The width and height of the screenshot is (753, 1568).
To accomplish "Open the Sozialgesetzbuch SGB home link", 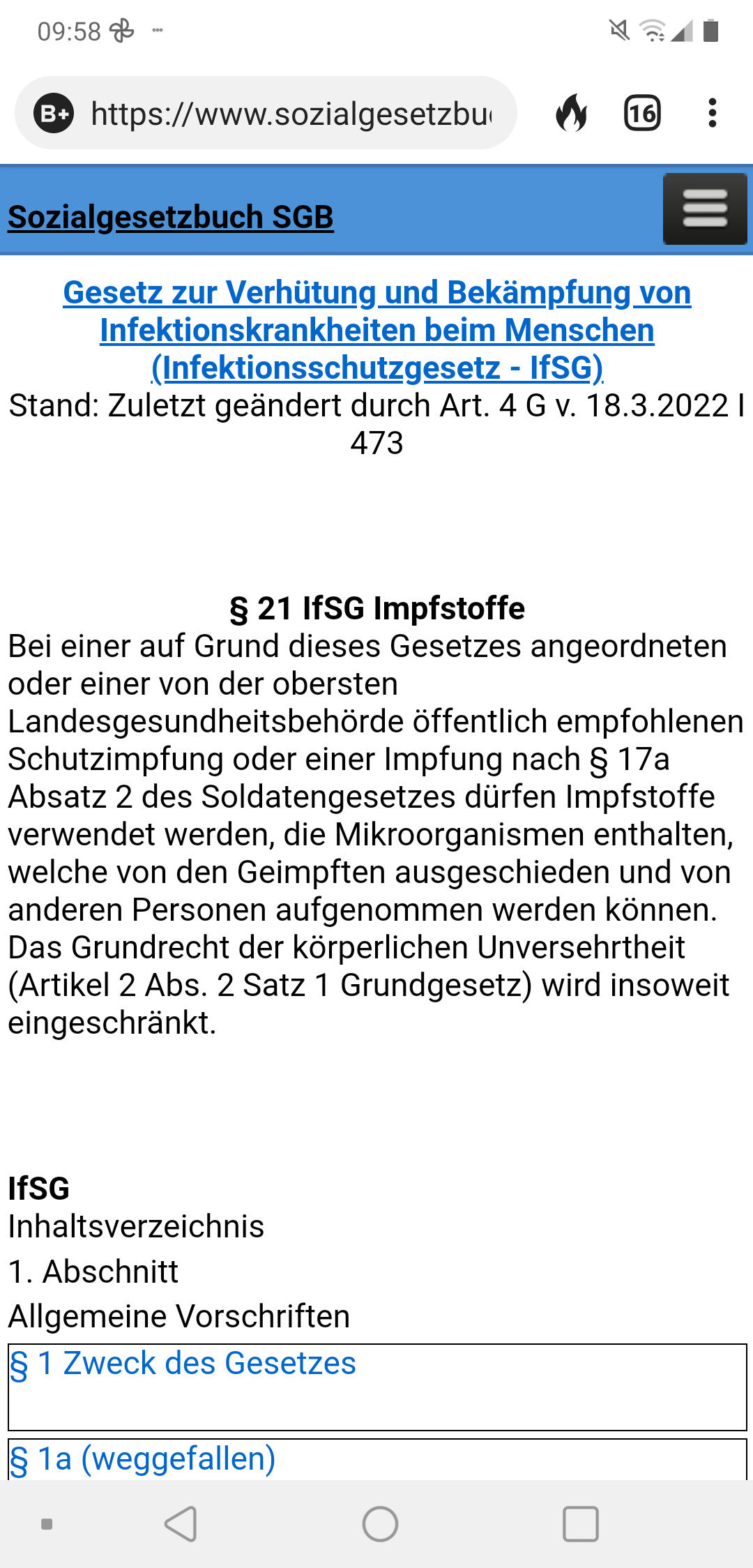I will (170, 217).
